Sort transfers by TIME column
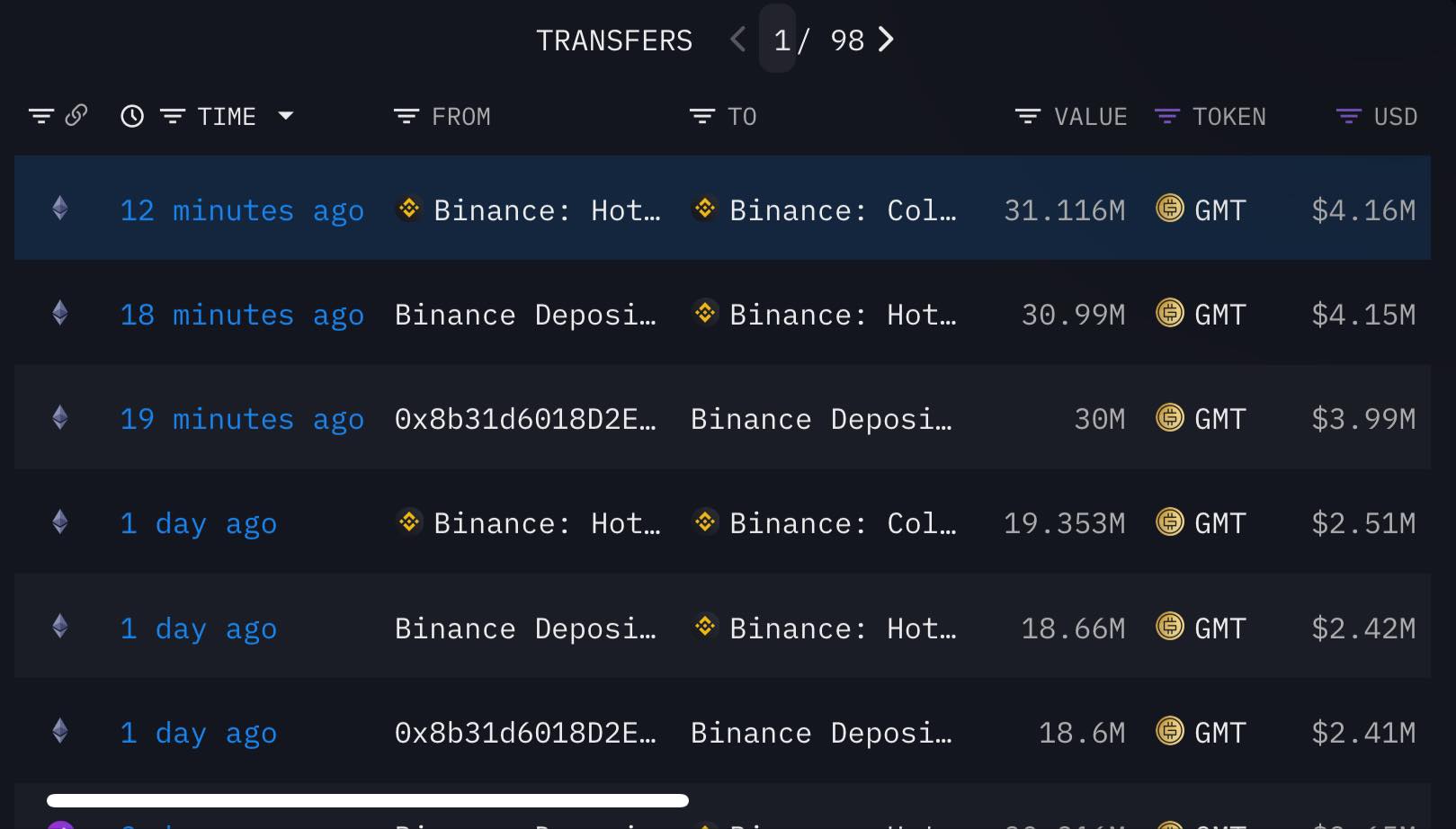Viewport: 1456px width, 829px height. (227, 117)
